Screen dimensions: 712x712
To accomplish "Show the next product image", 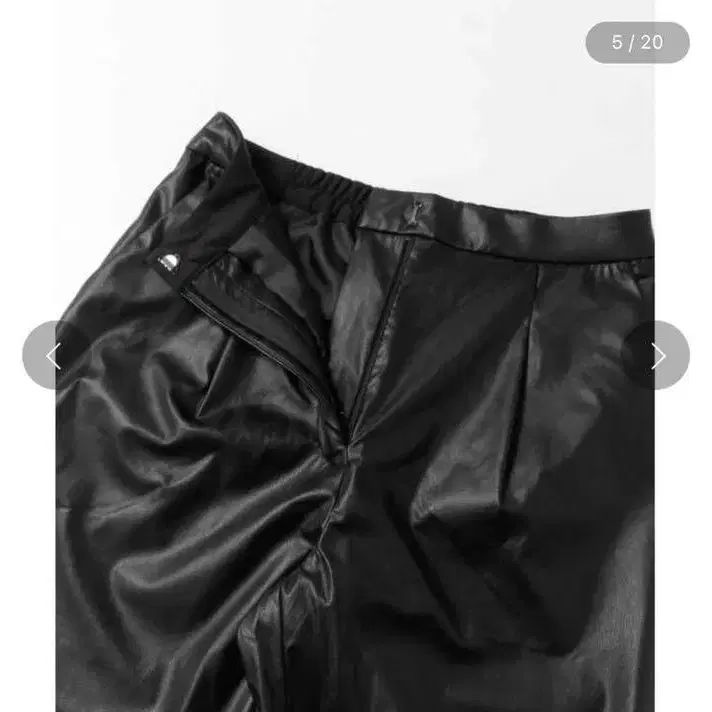I will coord(657,355).
